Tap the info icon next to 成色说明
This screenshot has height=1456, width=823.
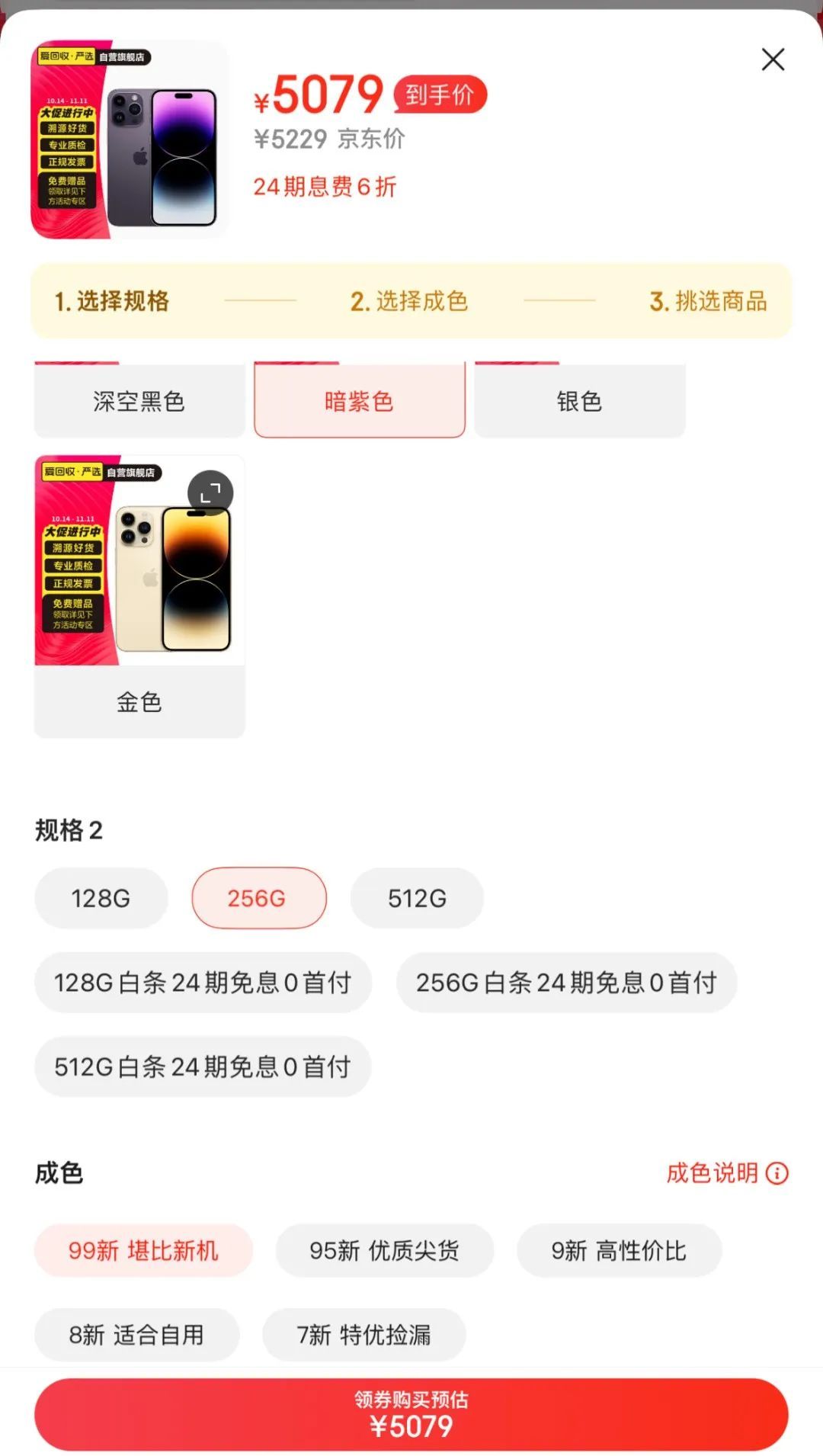point(778,1174)
